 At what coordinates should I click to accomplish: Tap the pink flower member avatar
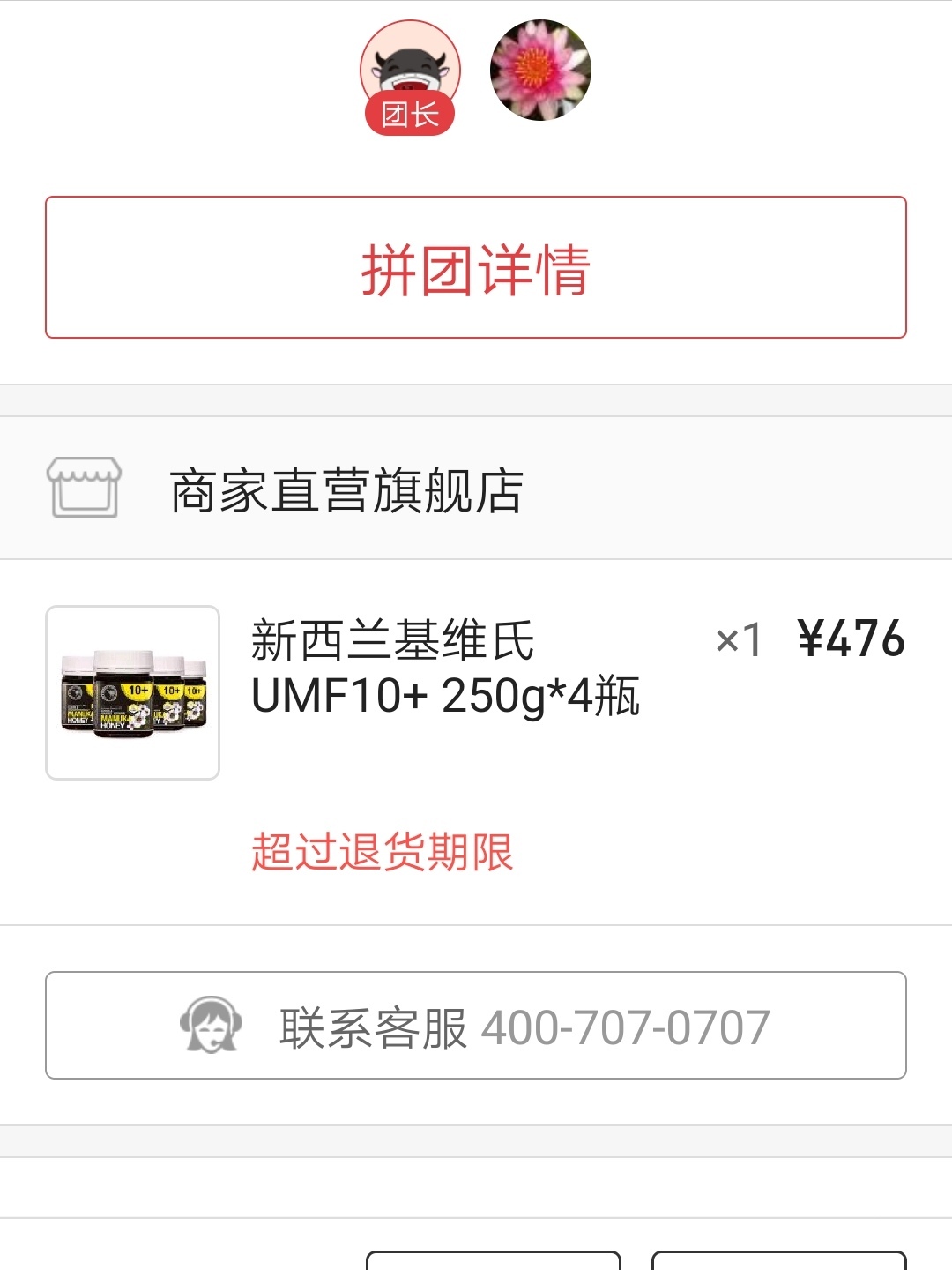(x=540, y=71)
